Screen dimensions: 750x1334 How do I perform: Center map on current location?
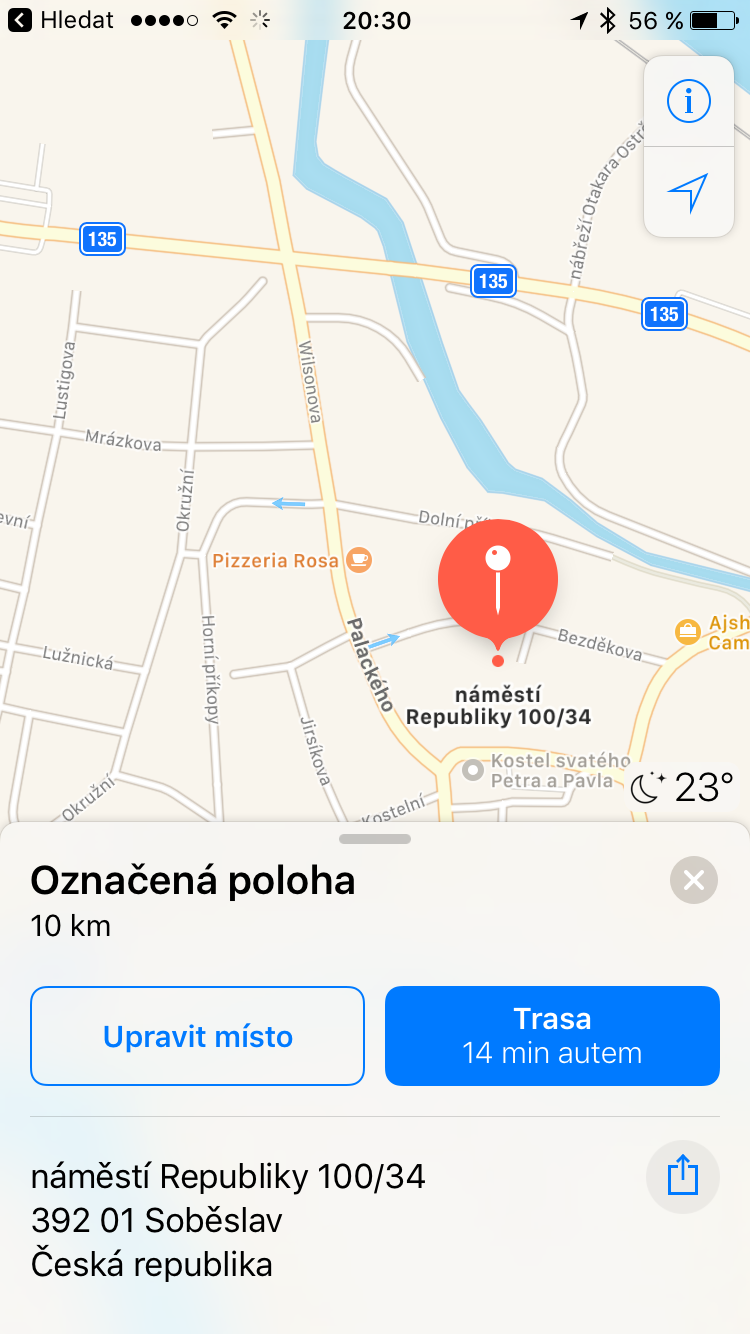(688, 192)
